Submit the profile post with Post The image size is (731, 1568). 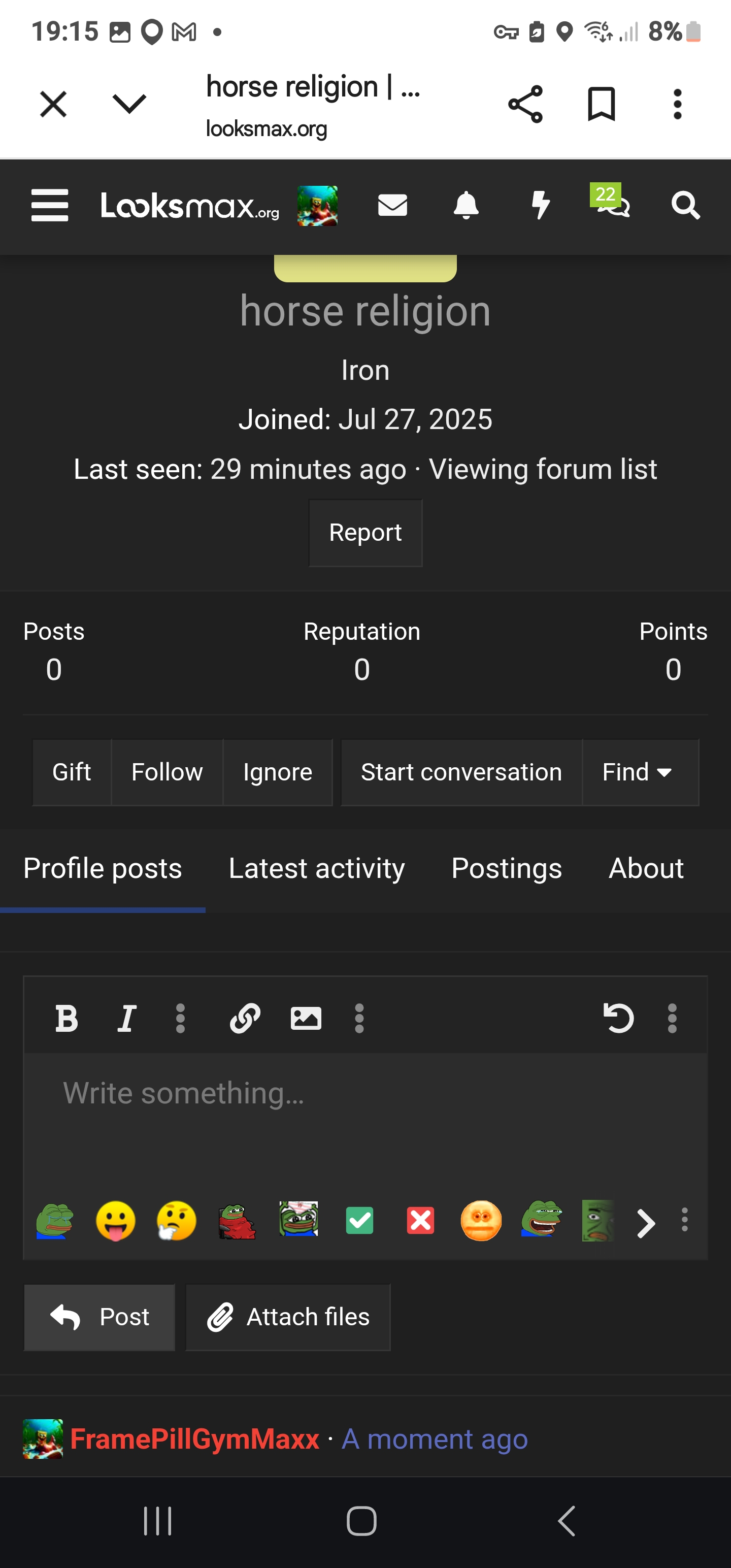pyautogui.click(x=100, y=1318)
